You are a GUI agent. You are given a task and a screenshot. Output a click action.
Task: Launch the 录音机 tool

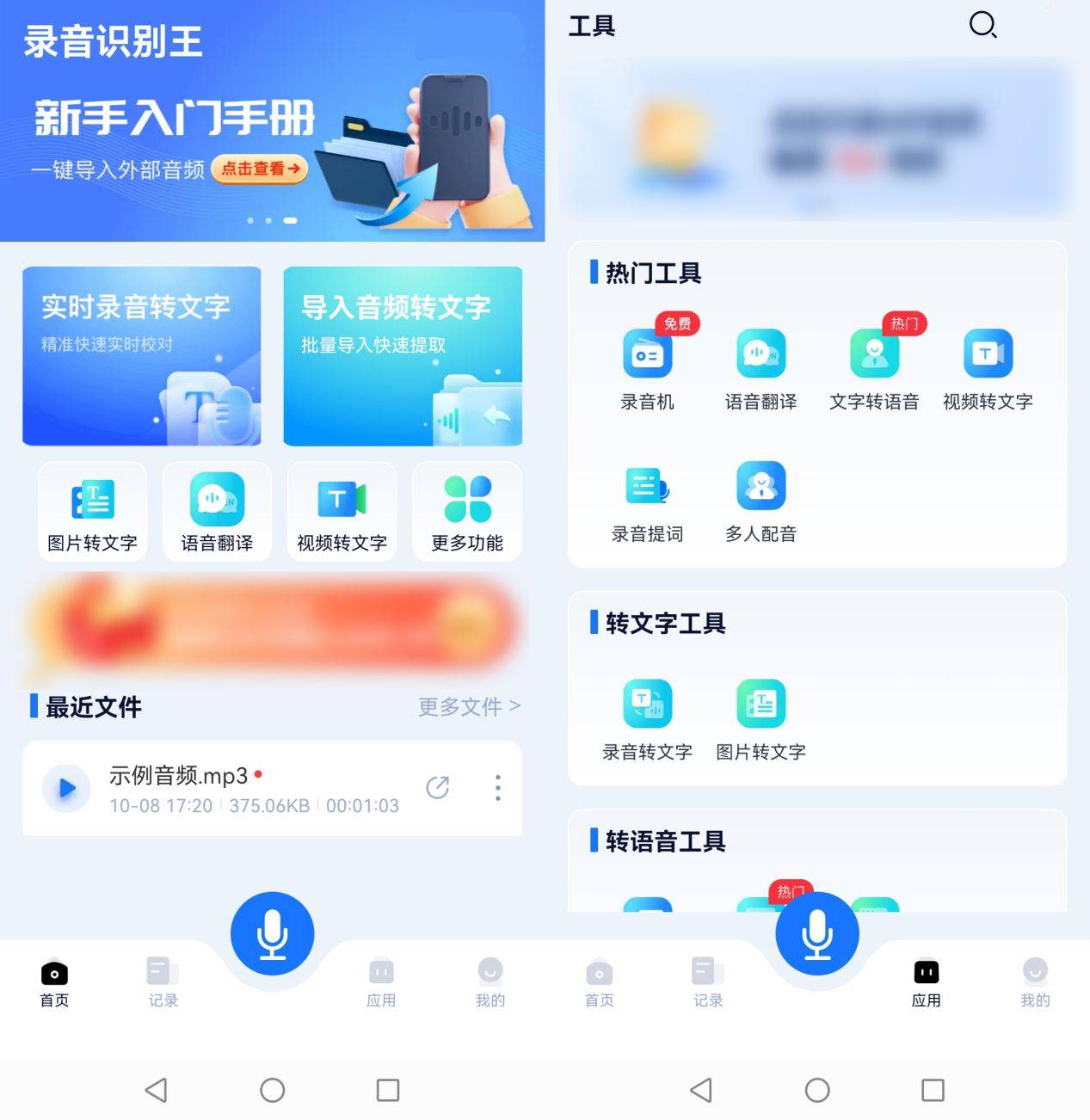click(x=647, y=367)
